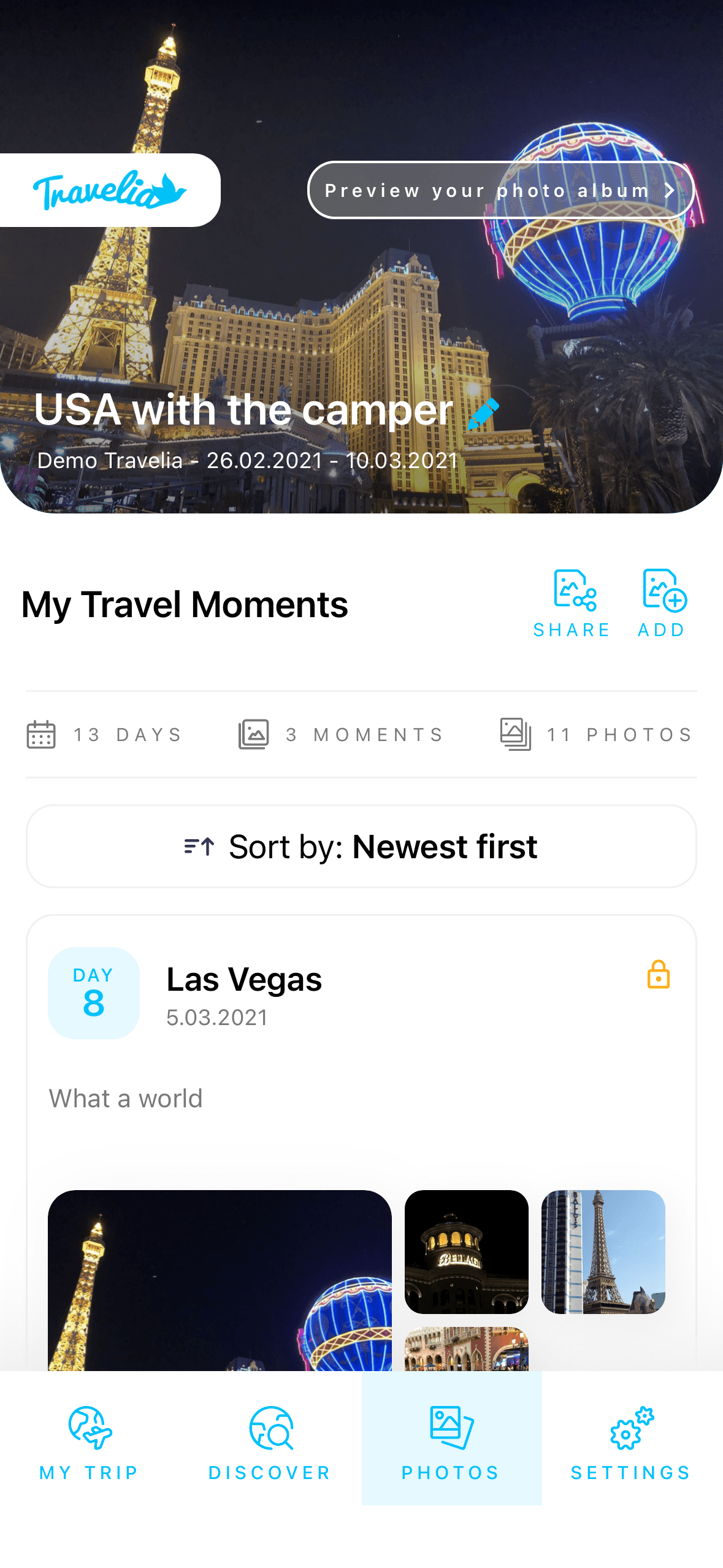Open the photo album preview

point(500,190)
